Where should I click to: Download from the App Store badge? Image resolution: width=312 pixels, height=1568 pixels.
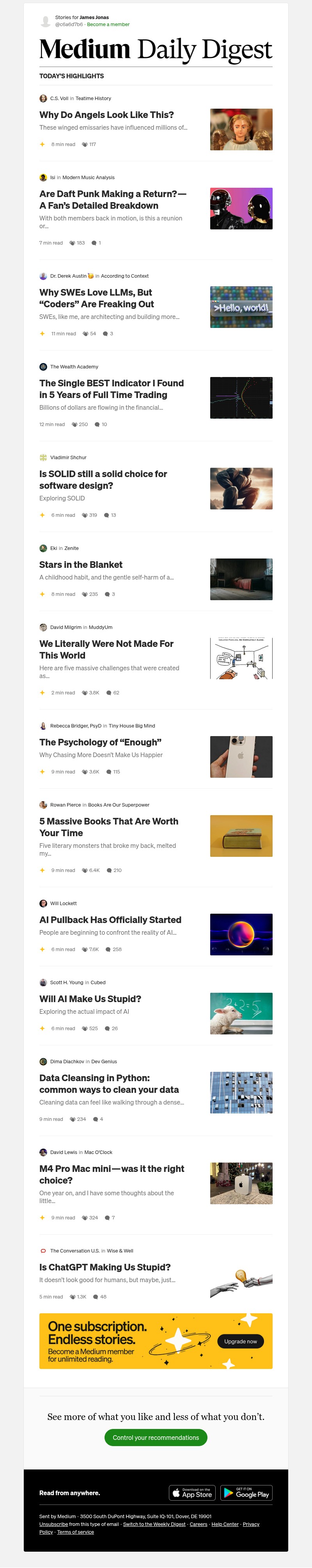192,1493
